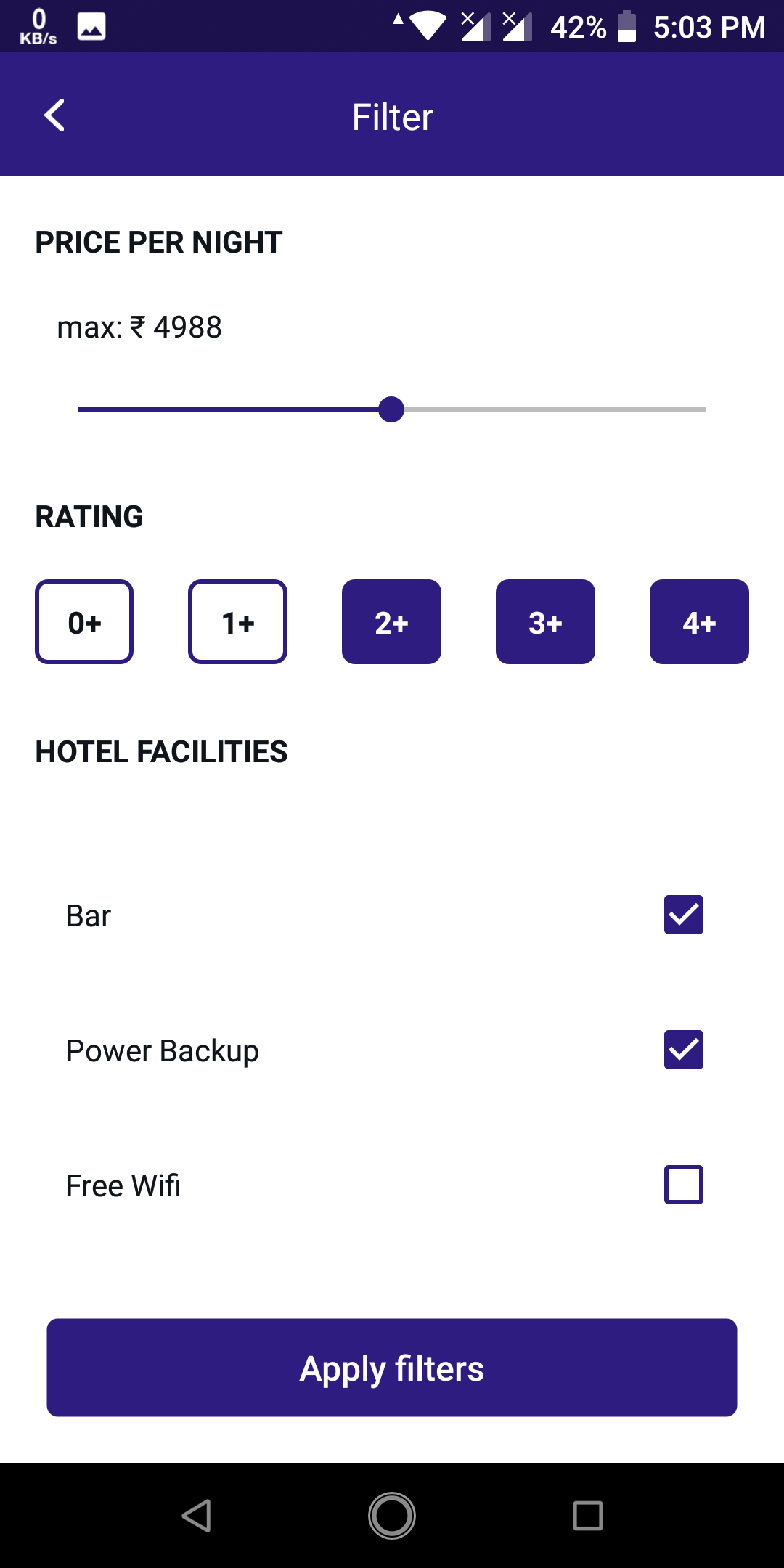Disable the Power Backup facility

point(682,1050)
